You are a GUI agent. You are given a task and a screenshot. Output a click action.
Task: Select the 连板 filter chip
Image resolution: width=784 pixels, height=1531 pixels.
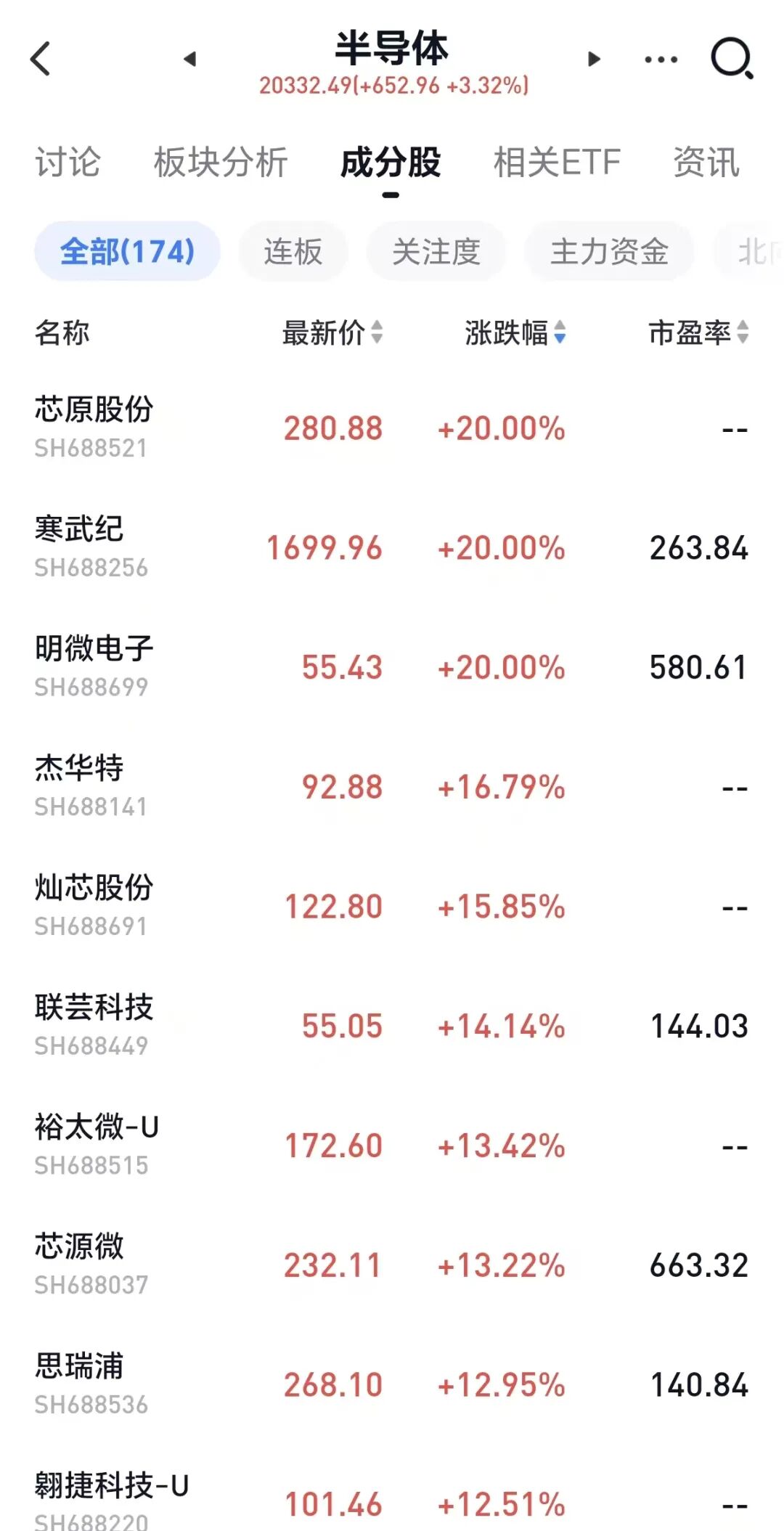tap(293, 252)
